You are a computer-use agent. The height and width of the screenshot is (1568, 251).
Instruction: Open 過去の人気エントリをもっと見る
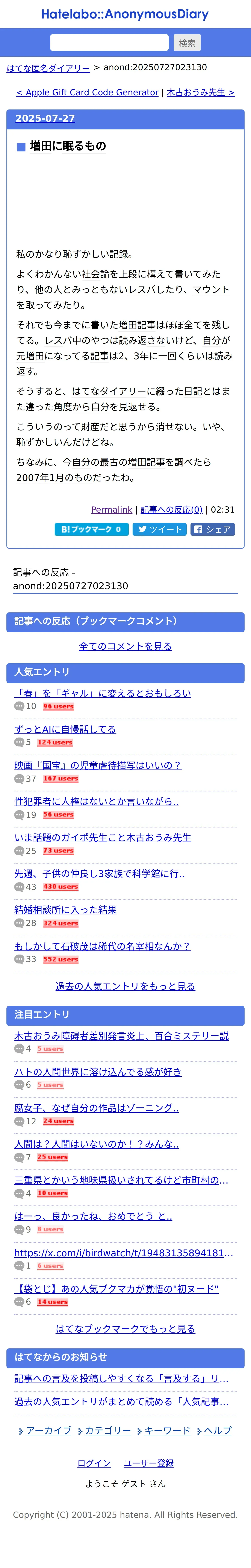tap(125, 986)
